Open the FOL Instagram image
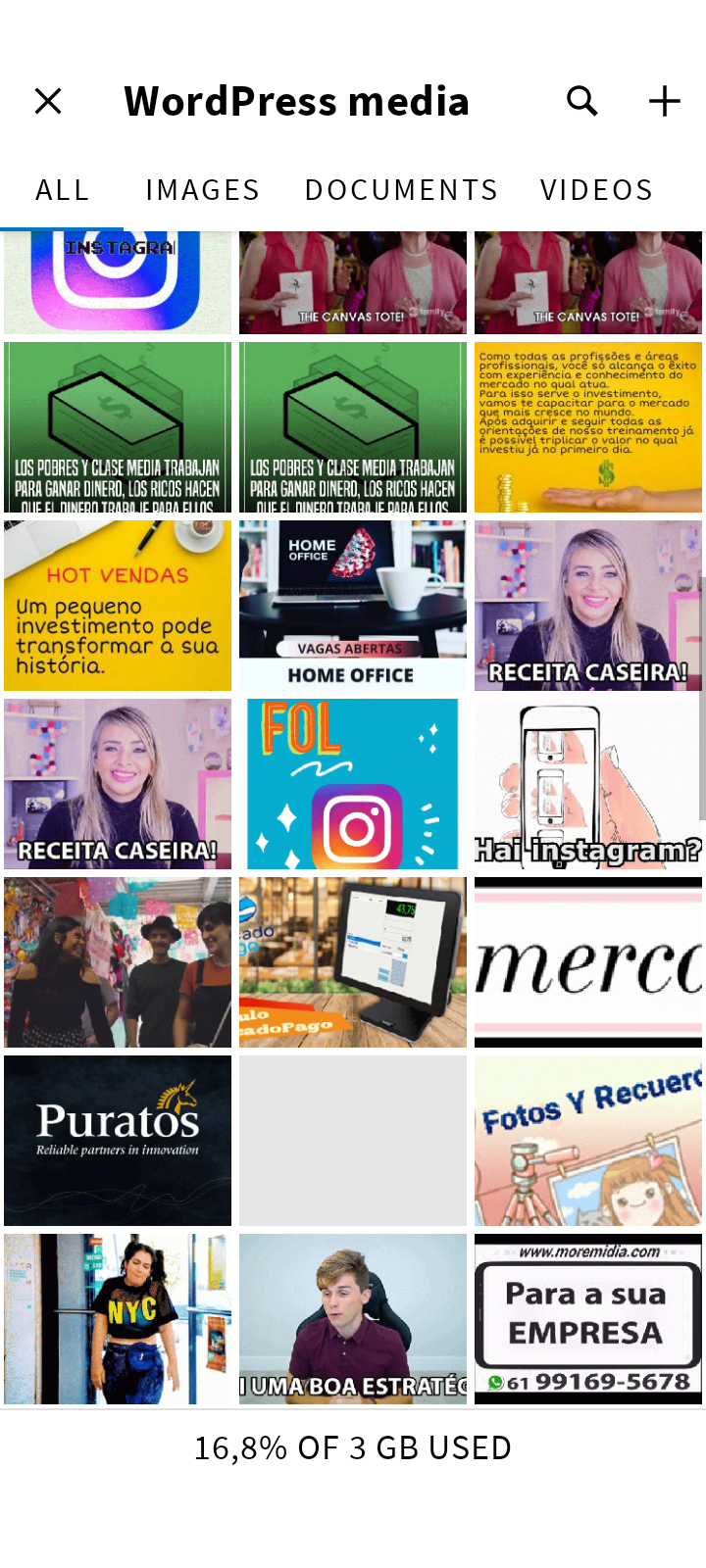This screenshot has height=1568, width=706. [353, 784]
